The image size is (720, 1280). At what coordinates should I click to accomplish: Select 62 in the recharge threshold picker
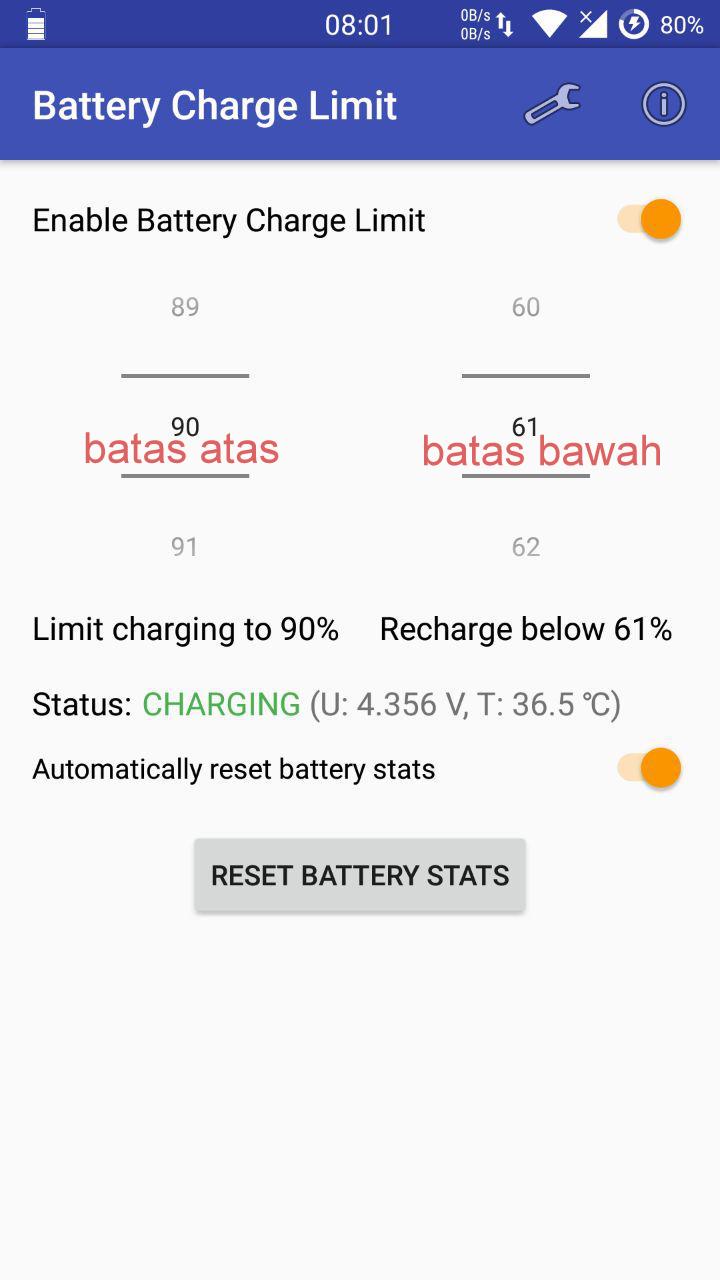coord(526,547)
